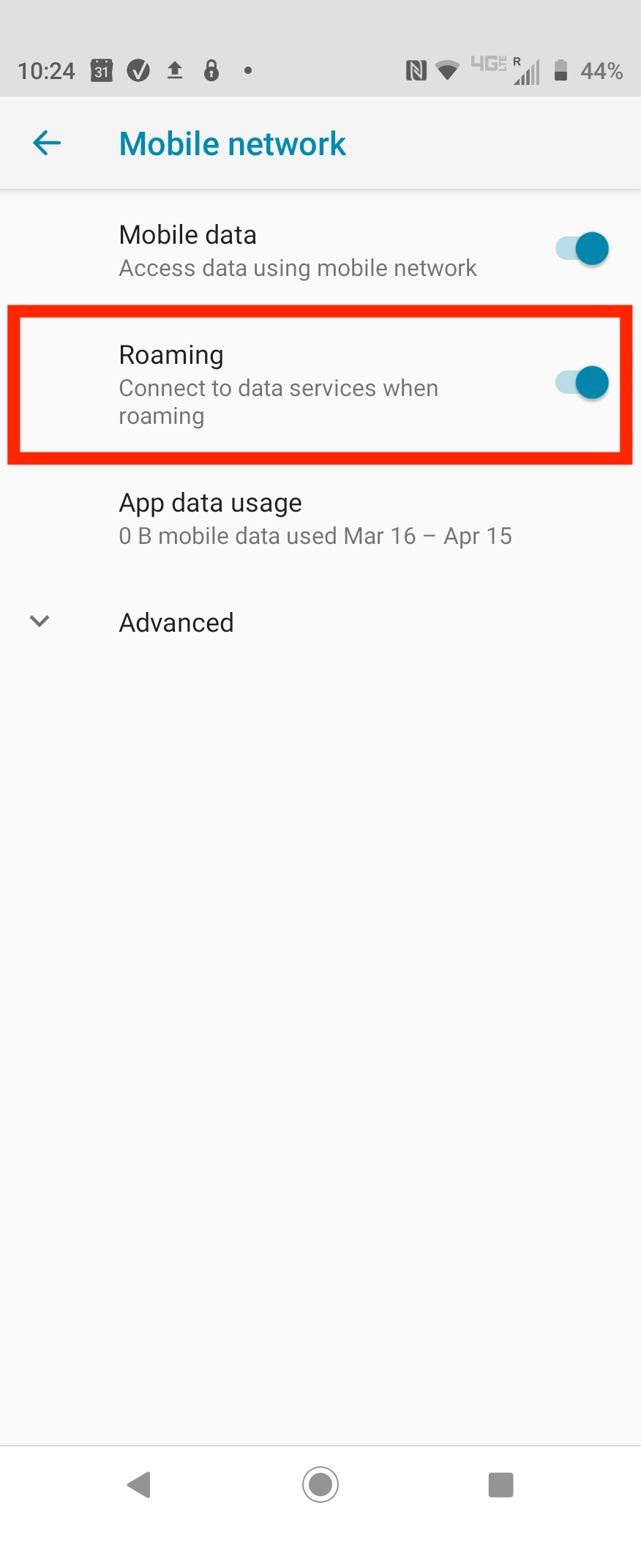The width and height of the screenshot is (641, 1568).
Task: Tap the recent apps square button
Action: [x=501, y=1485]
